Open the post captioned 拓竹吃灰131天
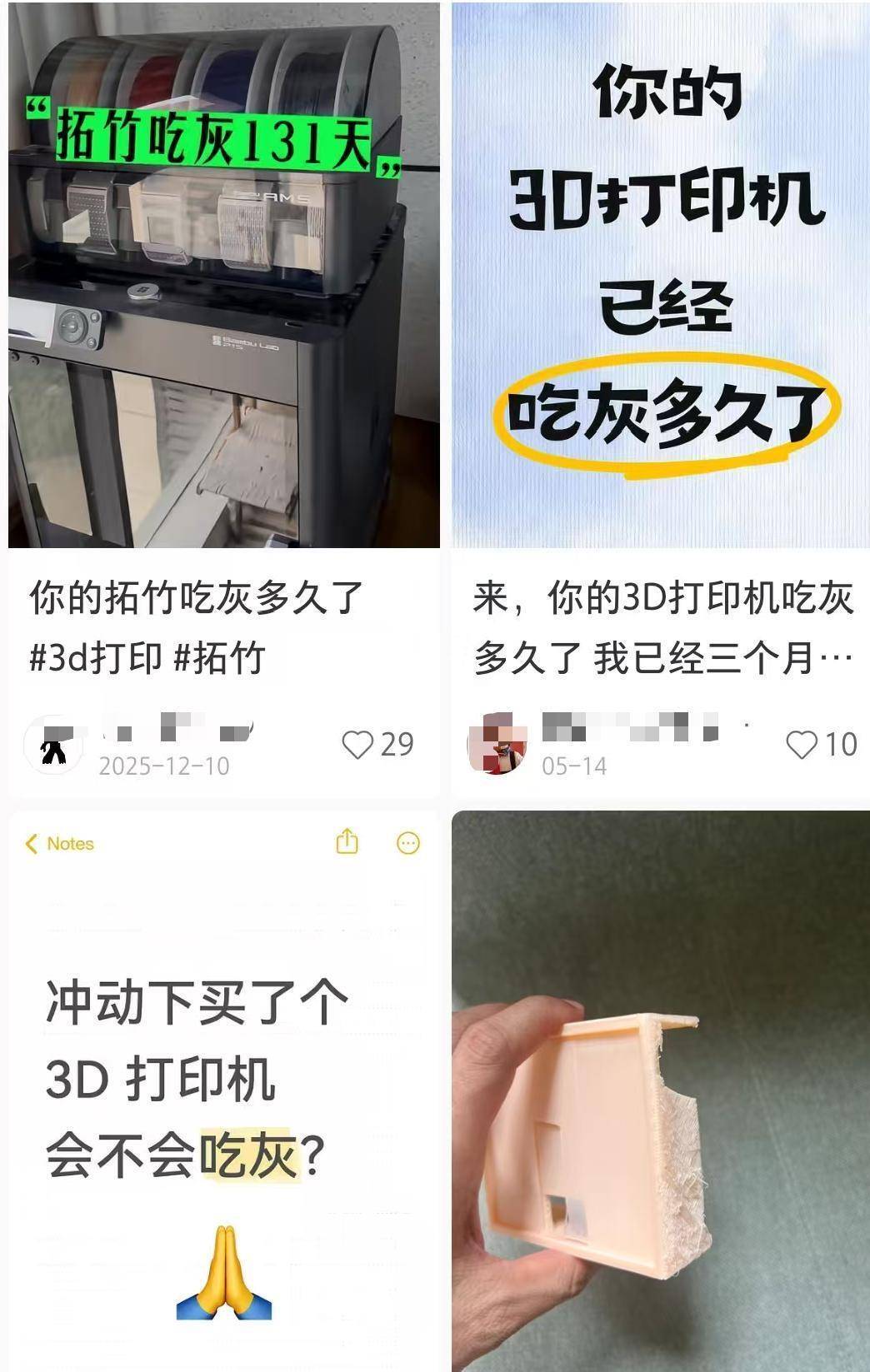 223,276
